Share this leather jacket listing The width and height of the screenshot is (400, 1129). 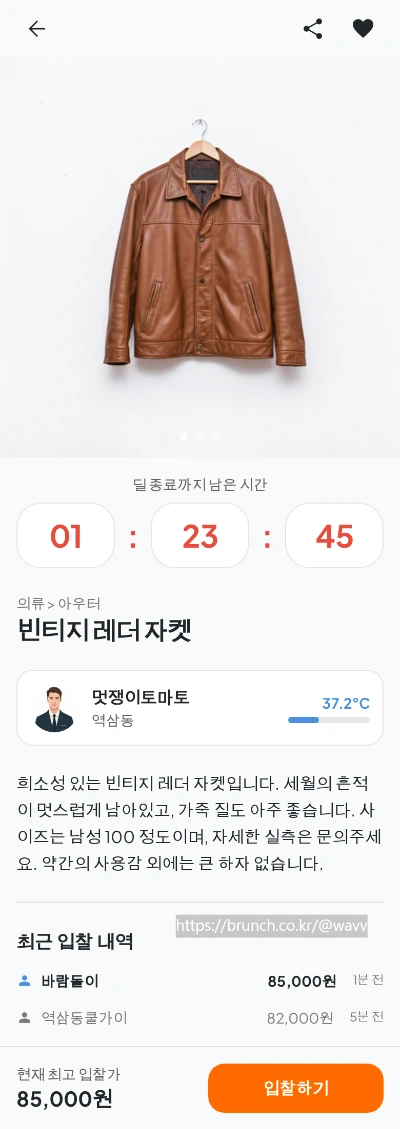pos(313,29)
